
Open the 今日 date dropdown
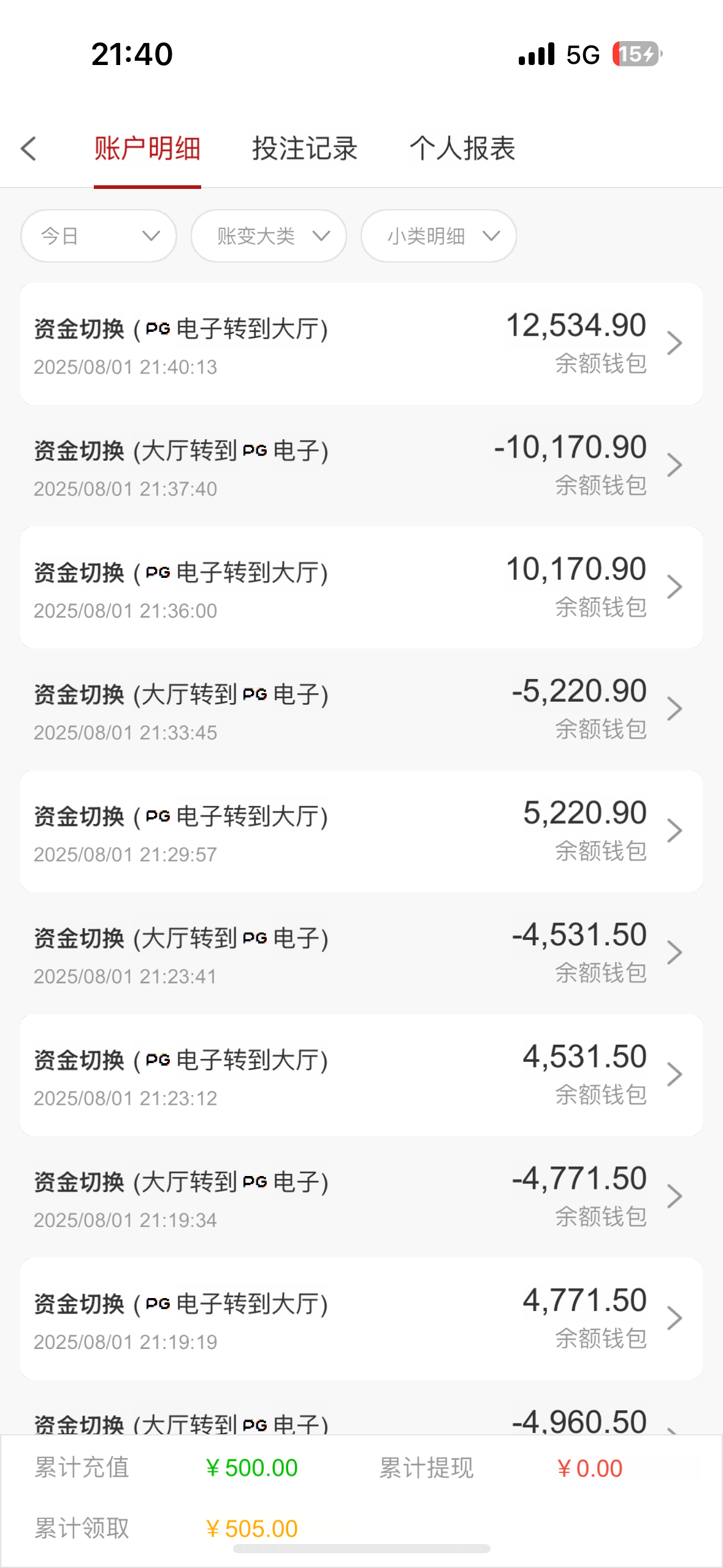tap(99, 236)
